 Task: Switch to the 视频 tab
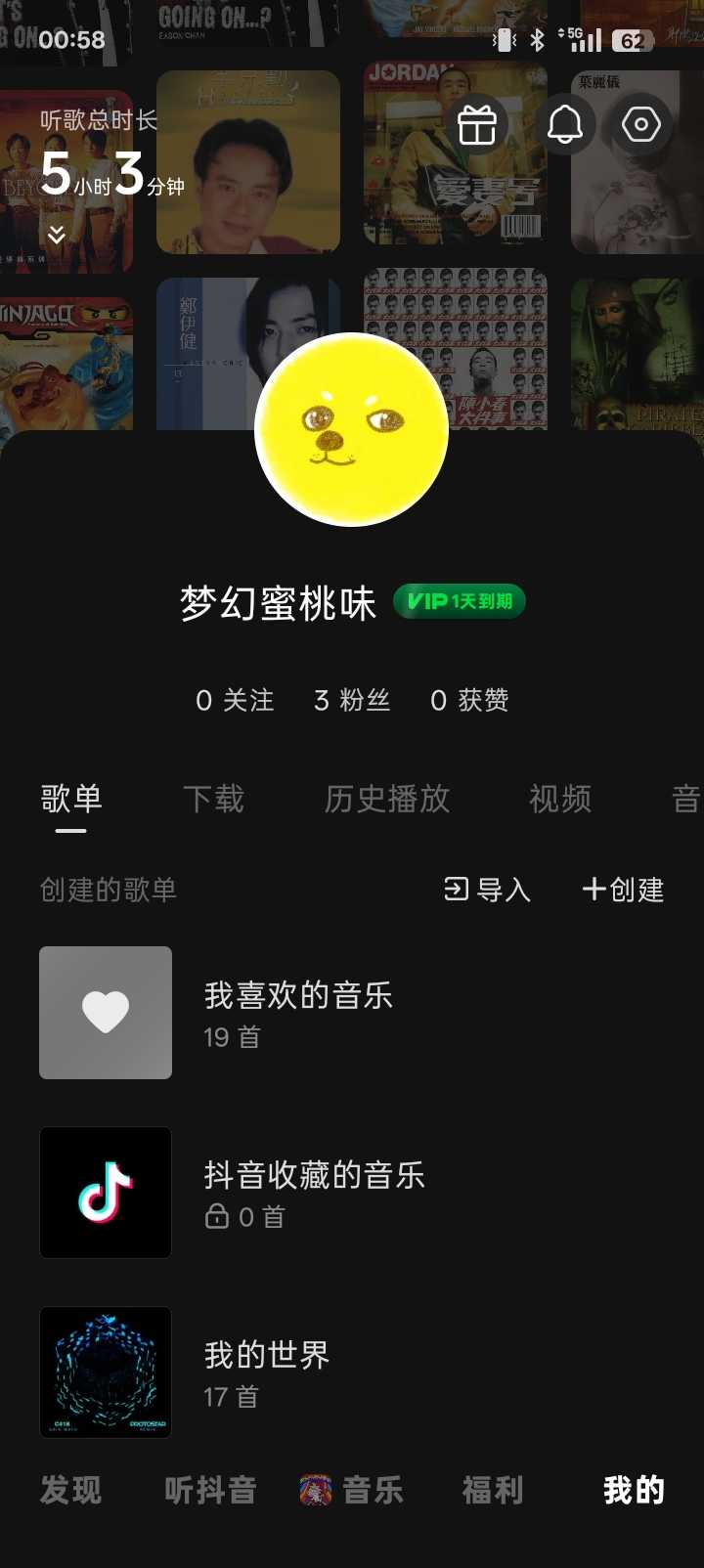[559, 799]
